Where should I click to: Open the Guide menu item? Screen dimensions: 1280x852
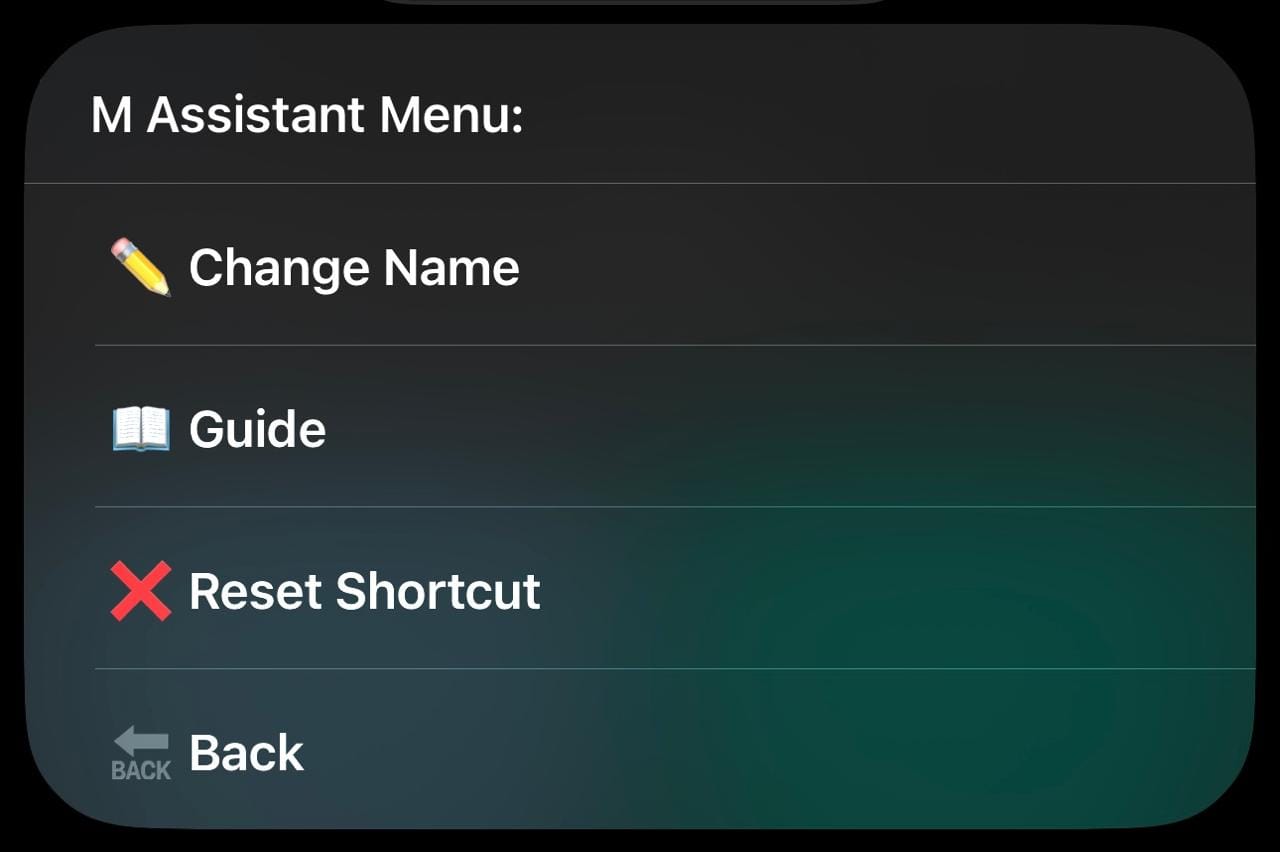tap(257, 429)
